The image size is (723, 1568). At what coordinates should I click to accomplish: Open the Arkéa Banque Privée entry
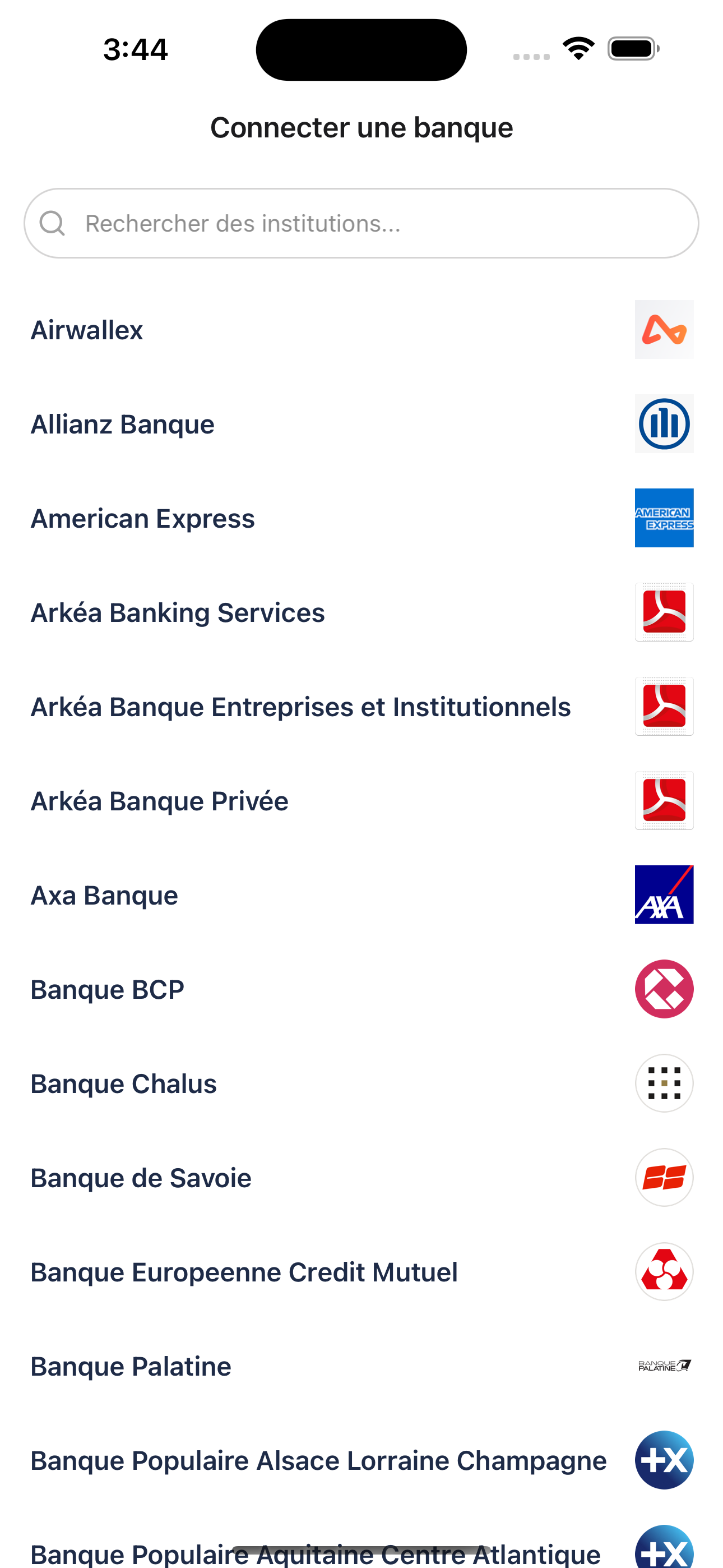[x=159, y=800]
